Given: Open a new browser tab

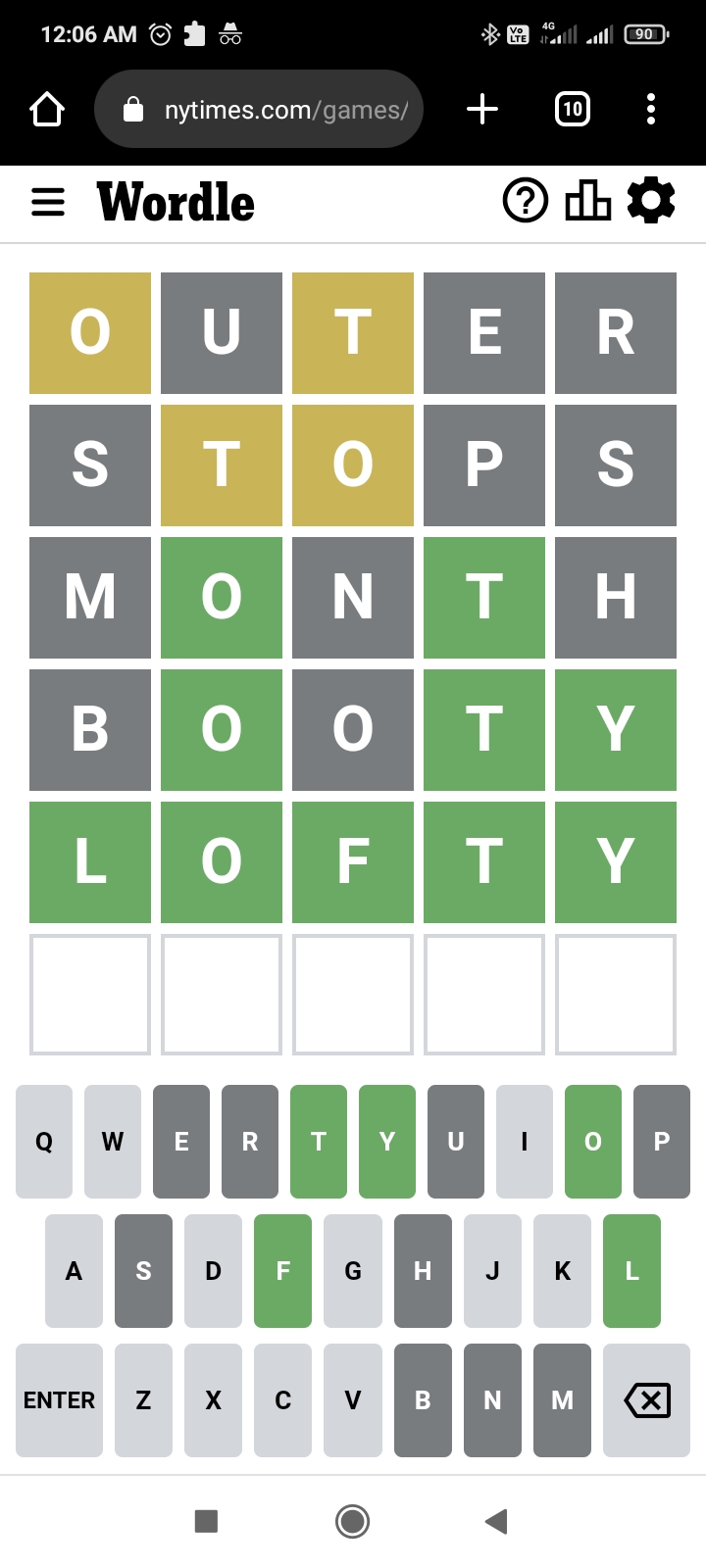Looking at the screenshot, I should tap(482, 109).
